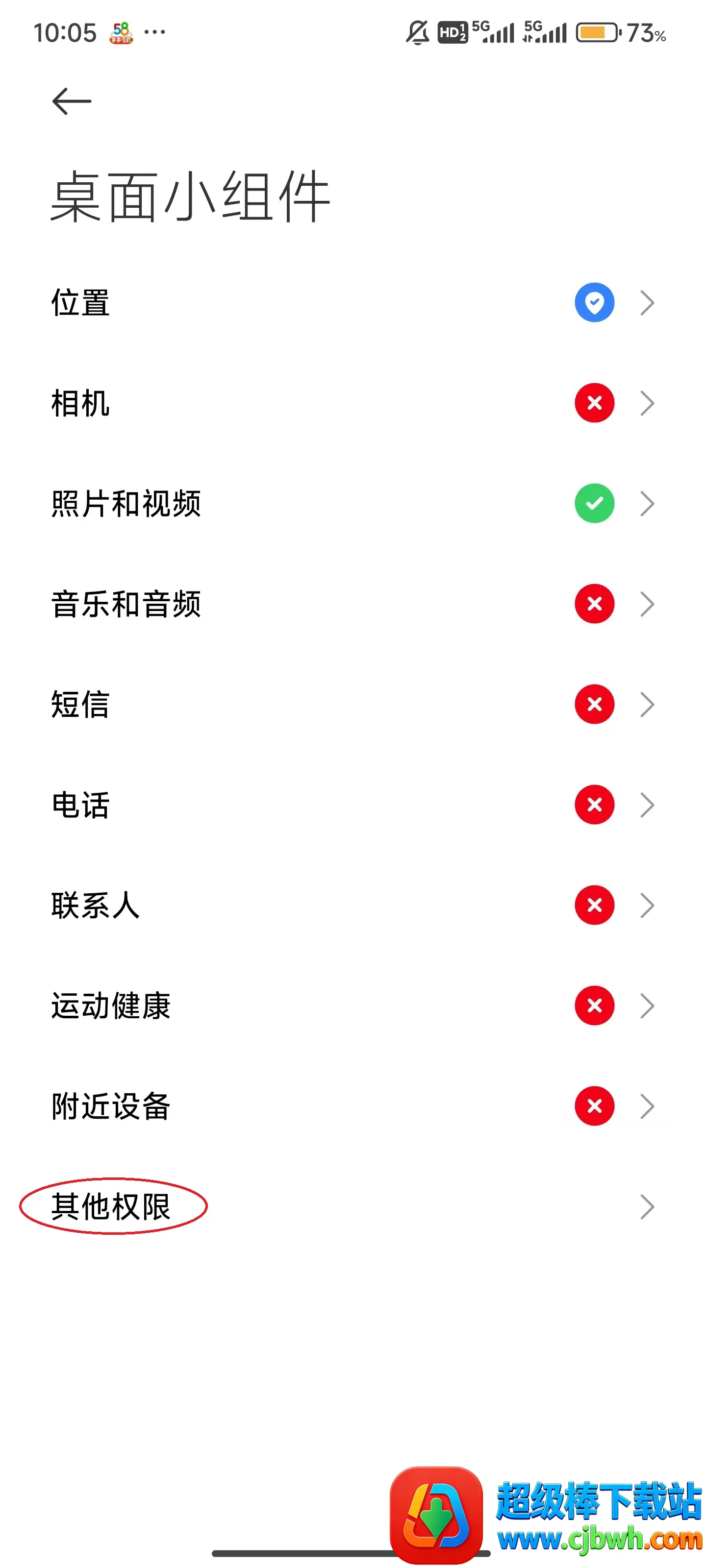Open 运动健康 permission settings
This screenshot has height=1568, width=706.
[353, 1005]
